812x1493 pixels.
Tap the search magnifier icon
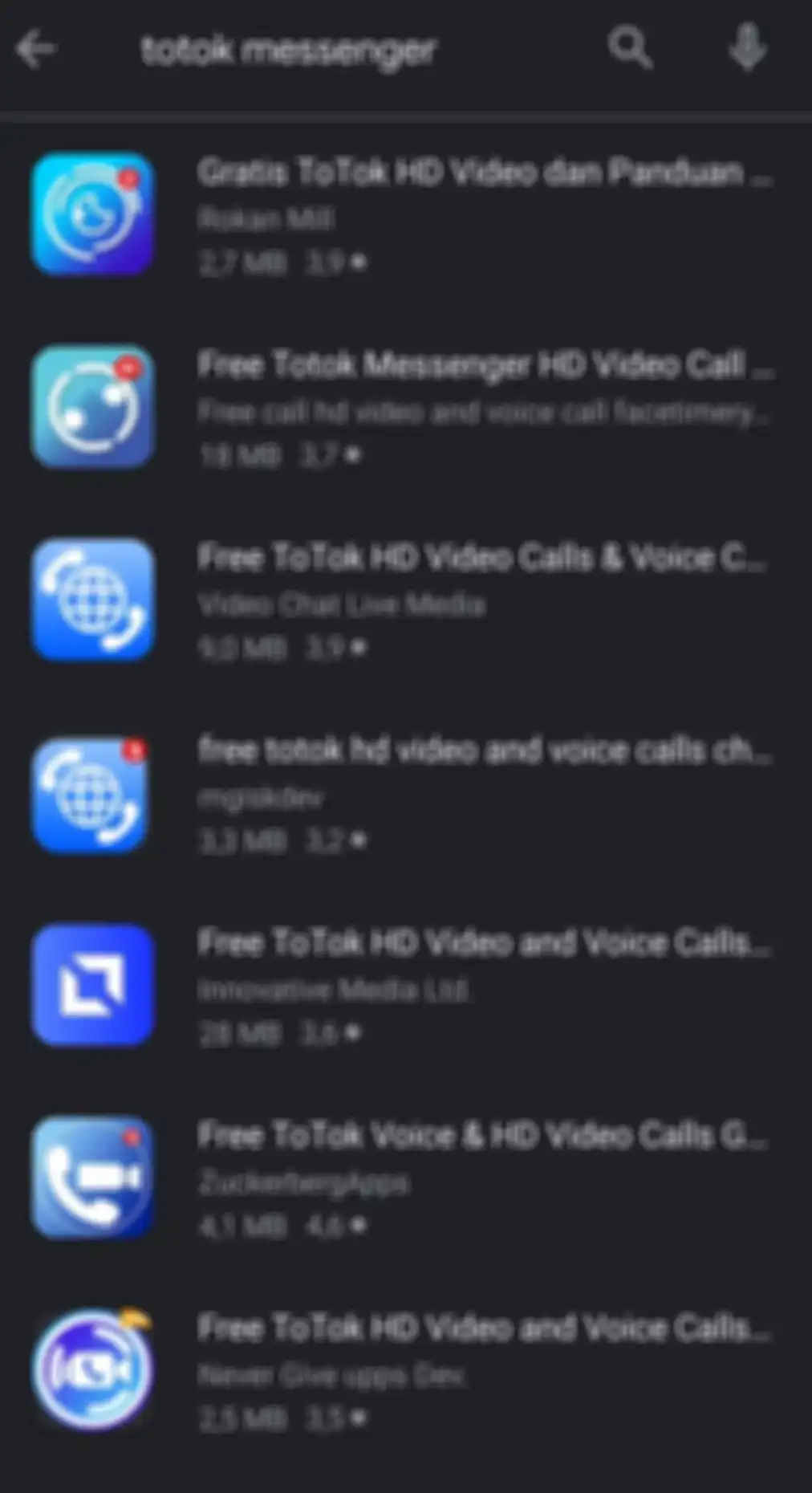pos(629,48)
